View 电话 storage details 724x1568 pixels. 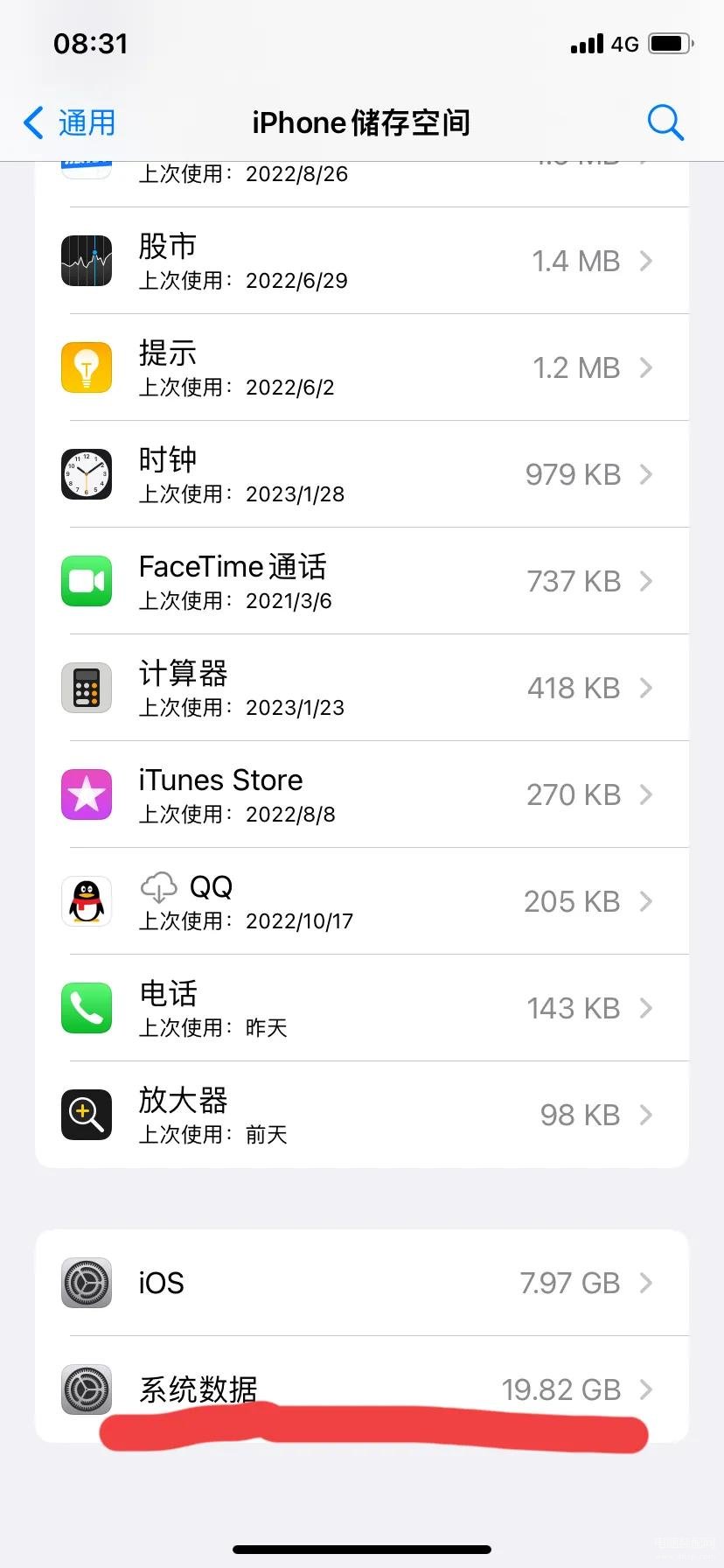point(362,1008)
